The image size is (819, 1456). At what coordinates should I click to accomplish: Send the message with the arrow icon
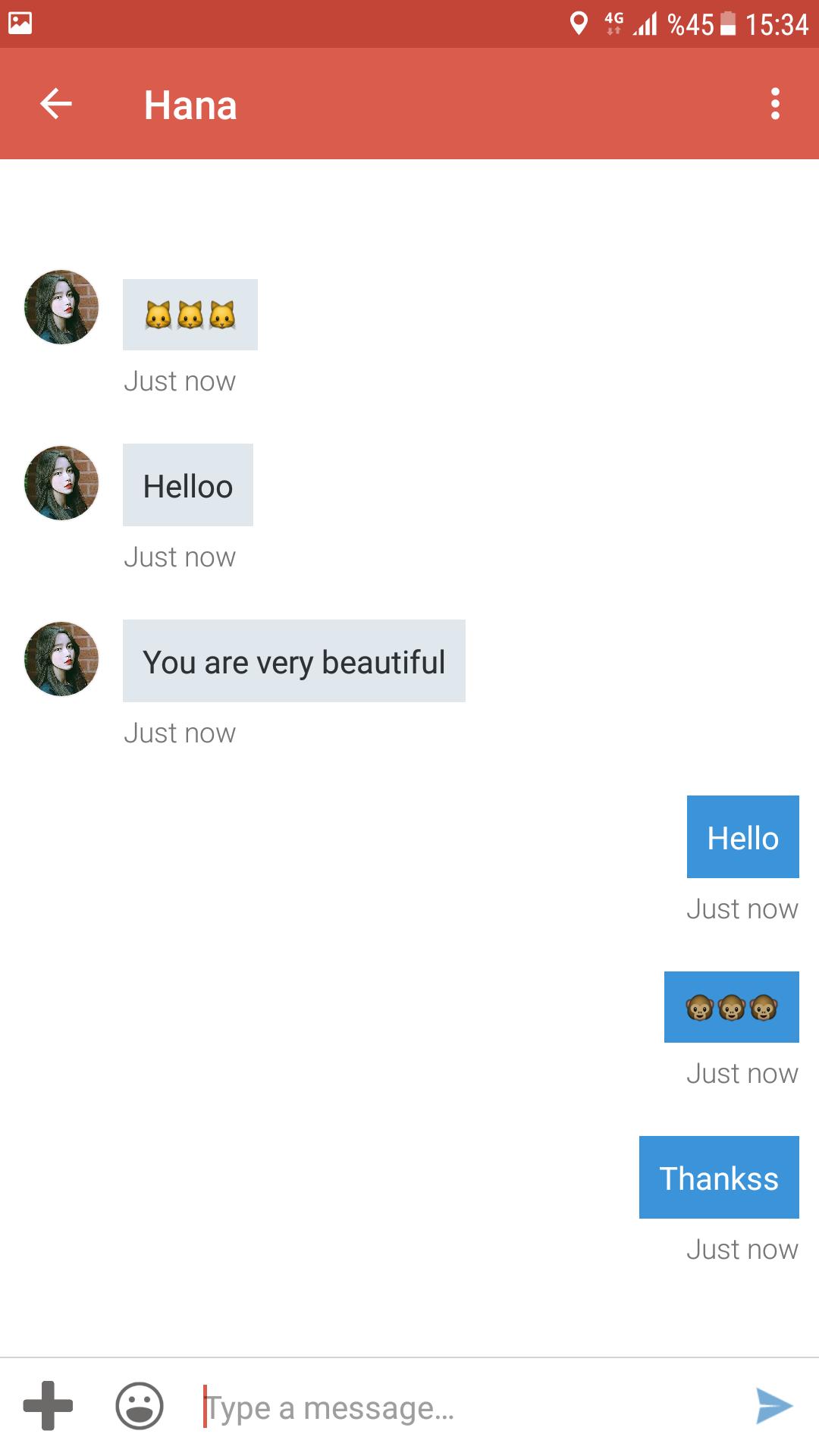tap(773, 1405)
